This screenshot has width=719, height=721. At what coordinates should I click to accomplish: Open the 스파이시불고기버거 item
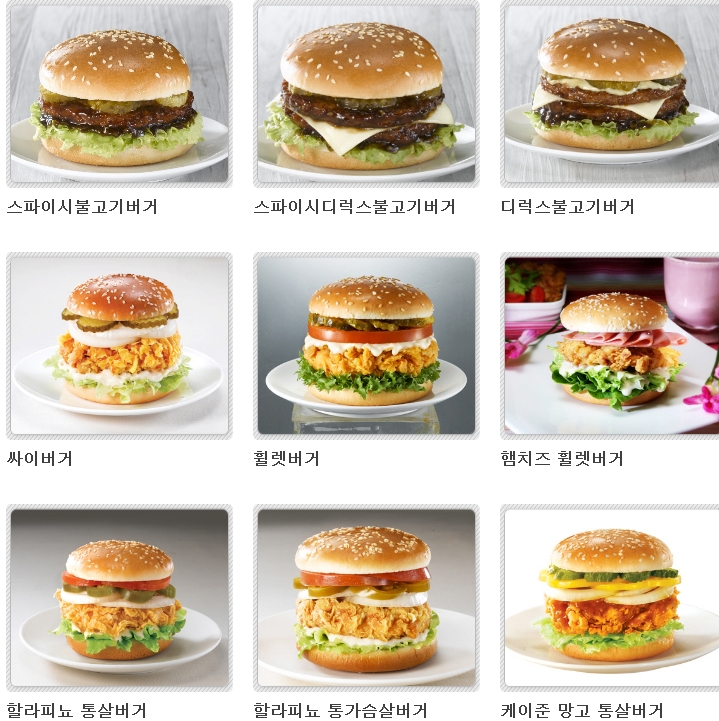[119, 94]
